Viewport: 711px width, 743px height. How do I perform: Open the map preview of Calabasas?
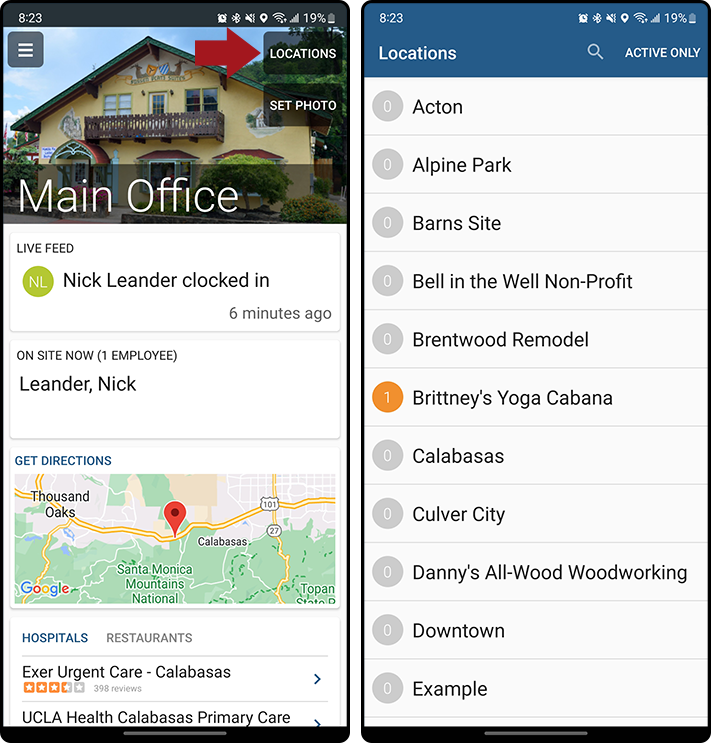pyautogui.click(x=174, y=538)
